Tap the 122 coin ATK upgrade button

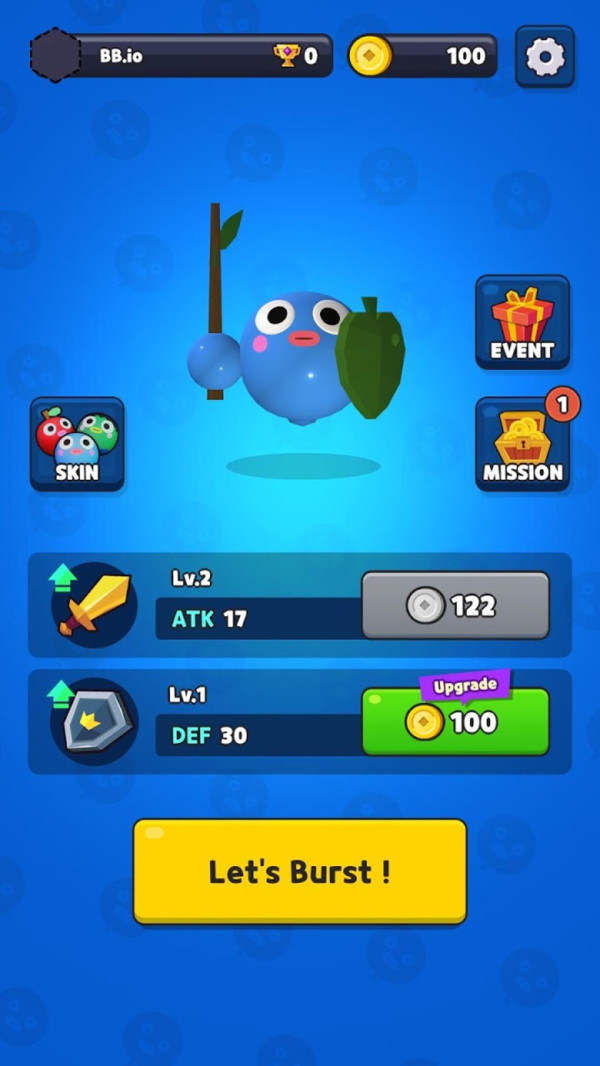[x=455, y=605]
